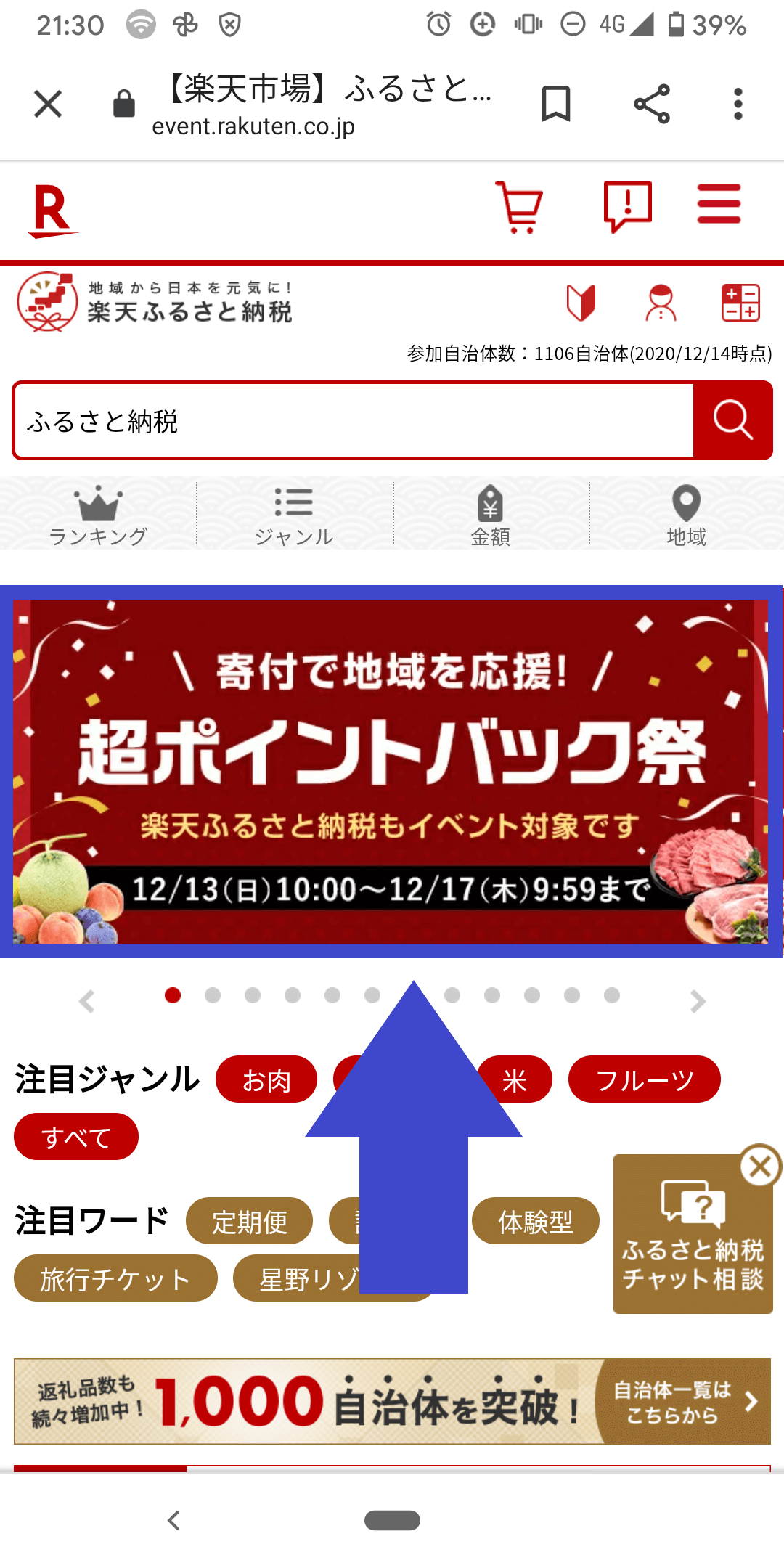Share this page link

[x=652, y=104]
